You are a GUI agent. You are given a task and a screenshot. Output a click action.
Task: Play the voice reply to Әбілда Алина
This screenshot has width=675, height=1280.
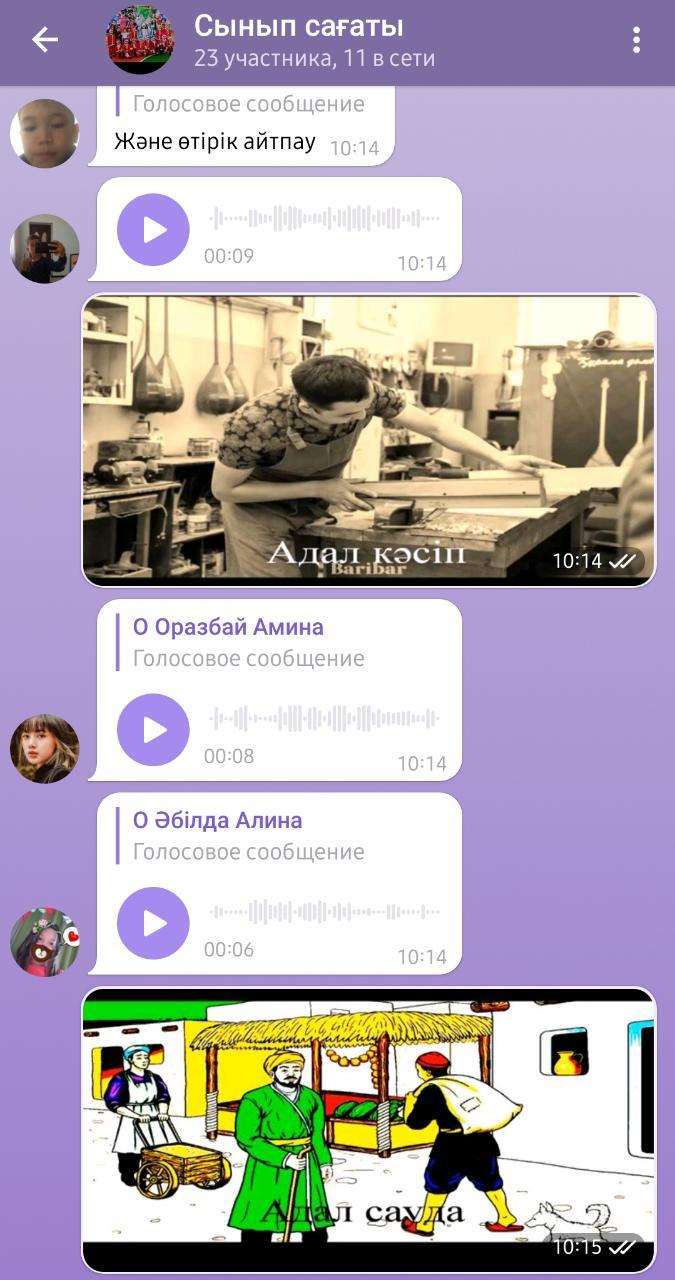point(153,923)
